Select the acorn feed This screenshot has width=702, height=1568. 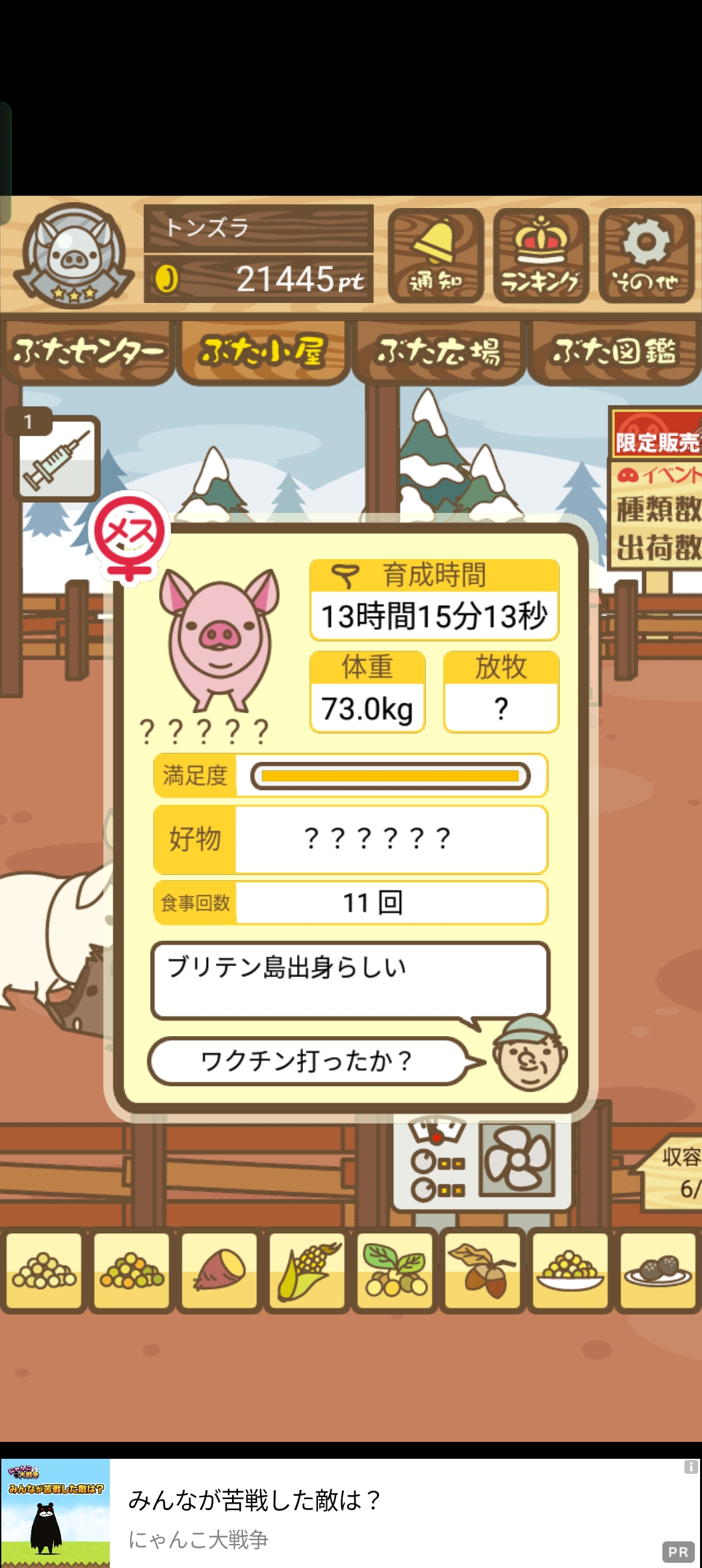click(482, 1270)
